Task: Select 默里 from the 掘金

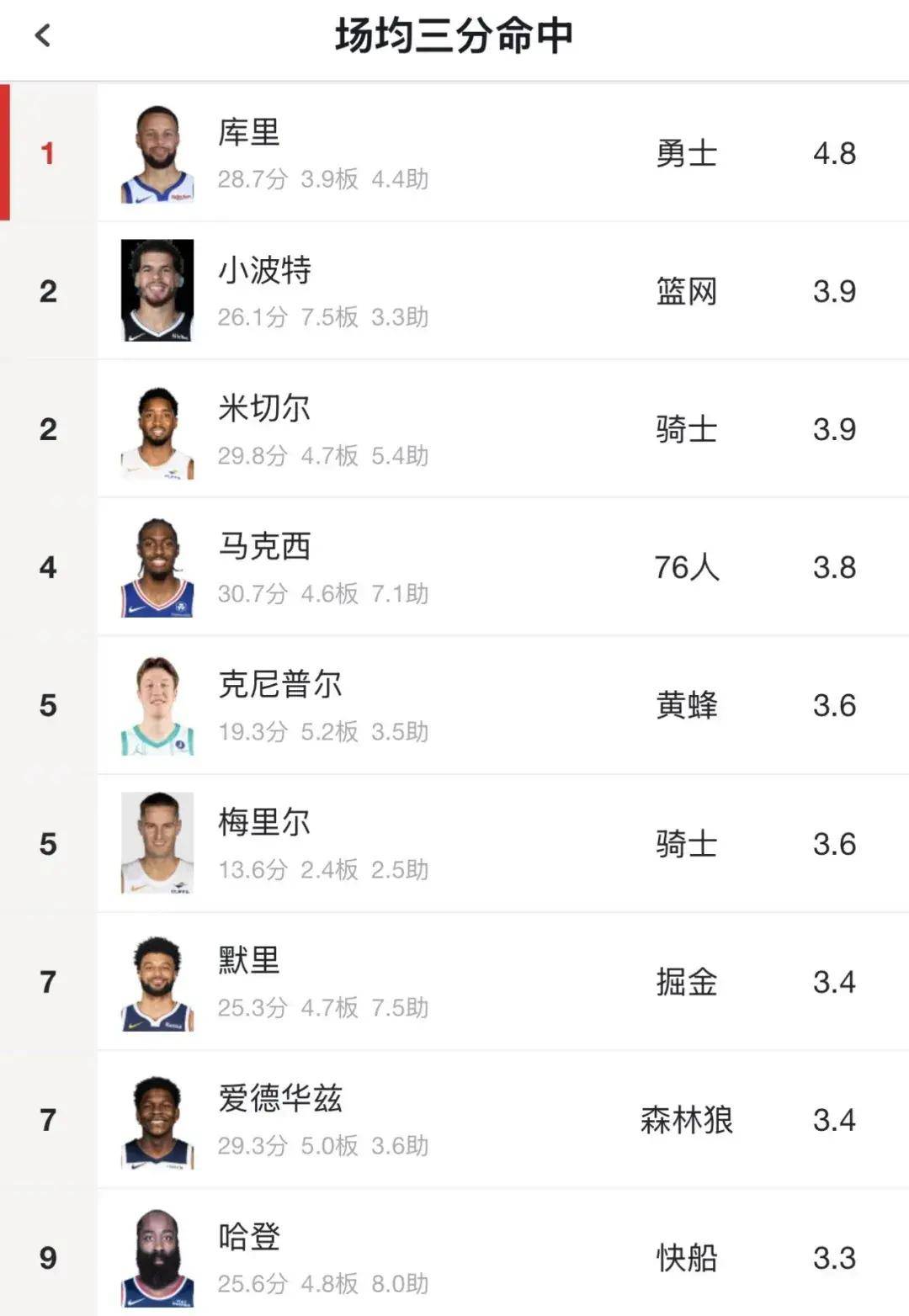Action: coord(454,981)
